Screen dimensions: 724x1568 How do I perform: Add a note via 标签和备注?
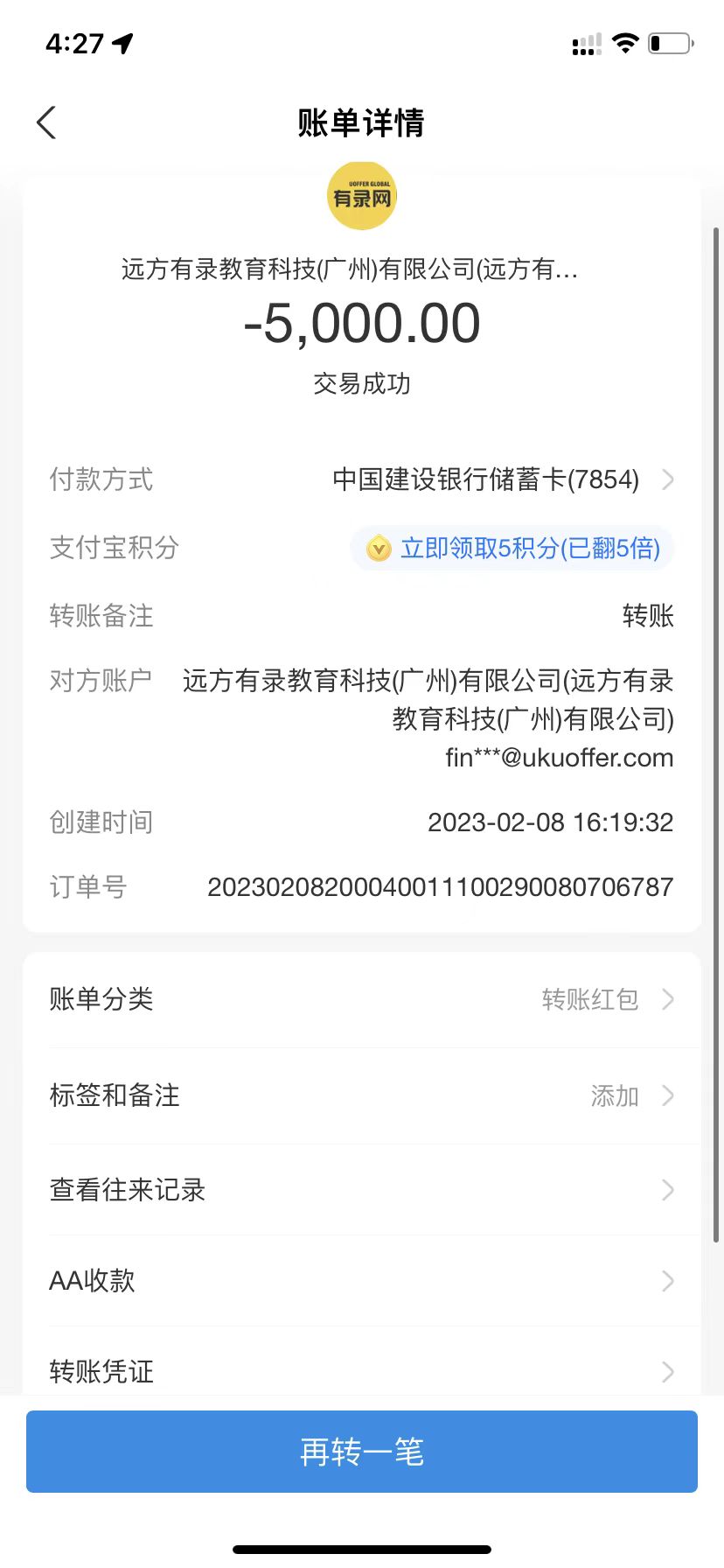[x=362, y=1095]
